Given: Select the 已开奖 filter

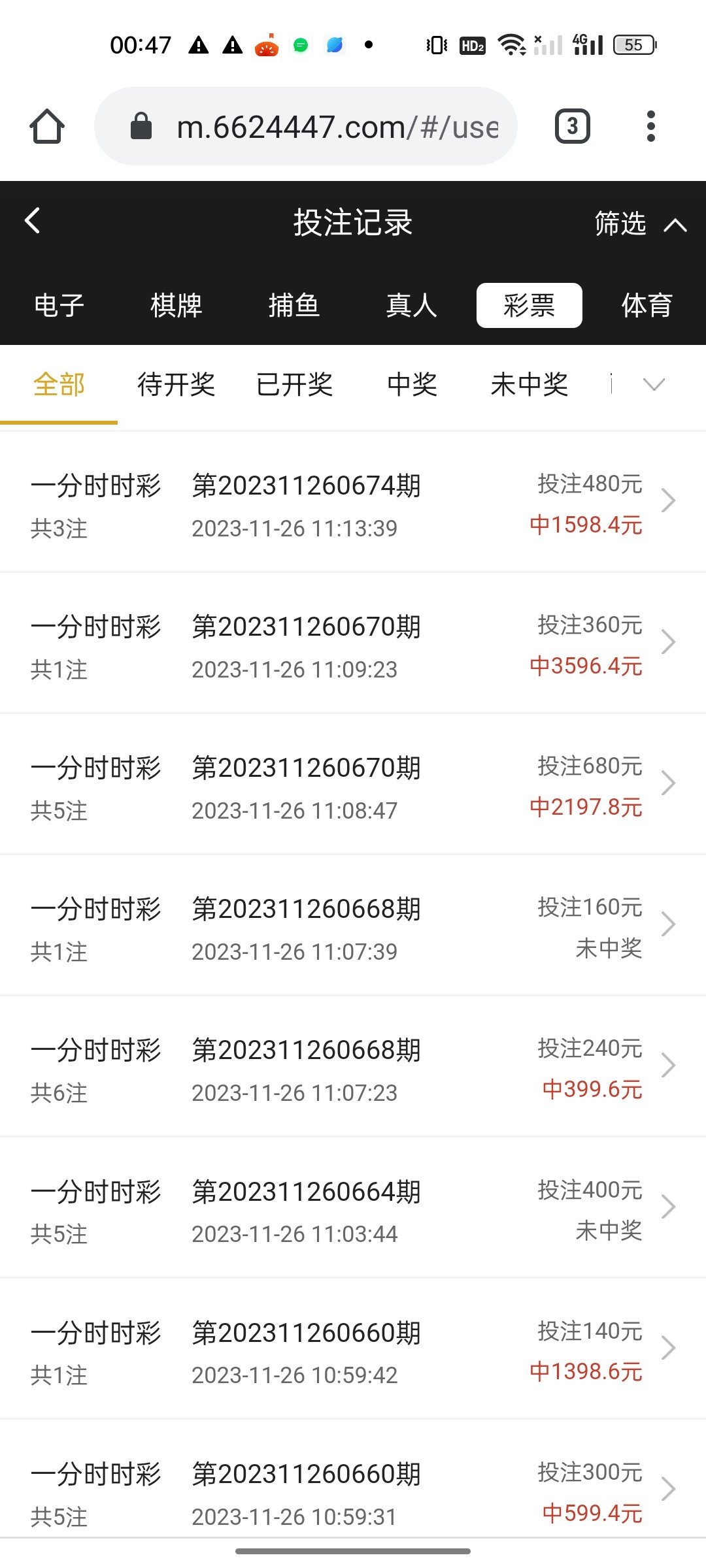Looking at the screenshot, I should pyautogui.click(x=294, y=385).
